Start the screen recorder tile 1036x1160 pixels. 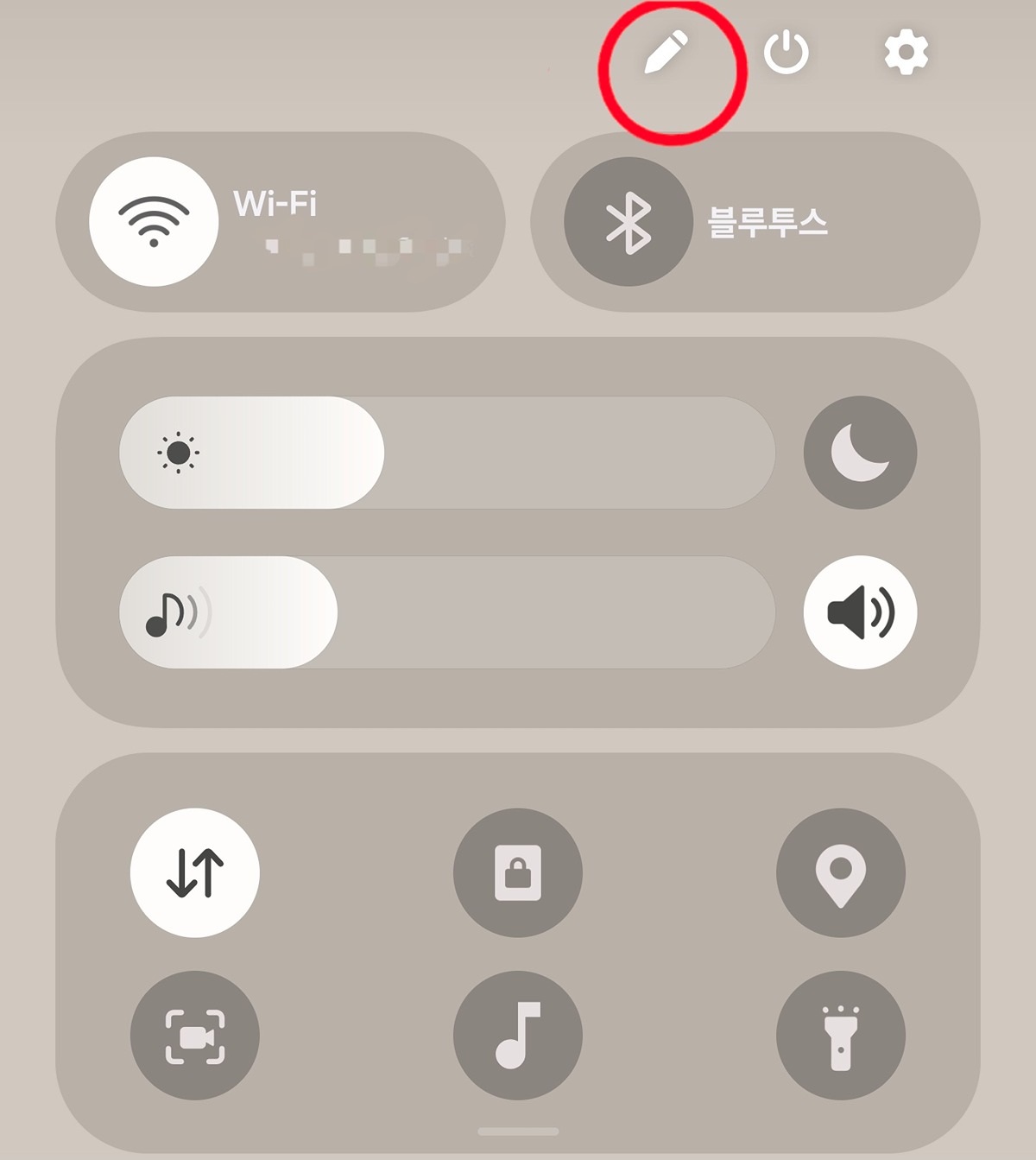[x=195, y=1036]
